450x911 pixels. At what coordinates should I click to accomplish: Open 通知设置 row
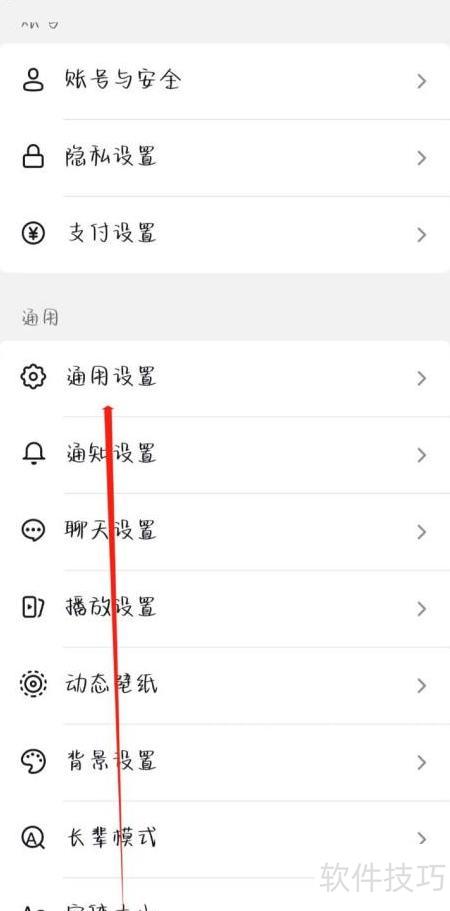225,455
